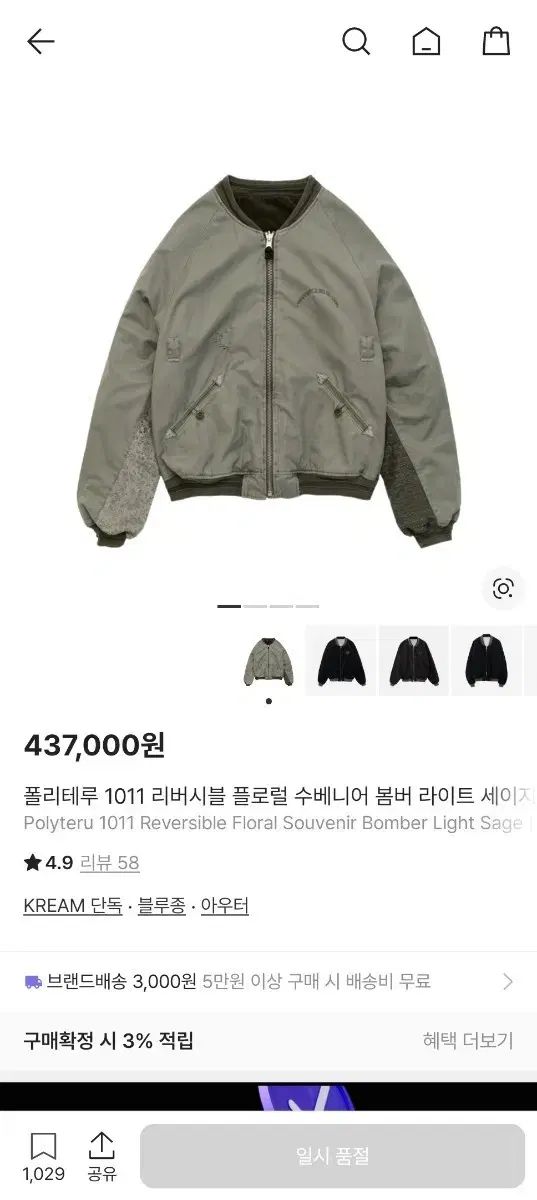
Task: Select the sage green jacket thumbnail
Action: (268, 661)
